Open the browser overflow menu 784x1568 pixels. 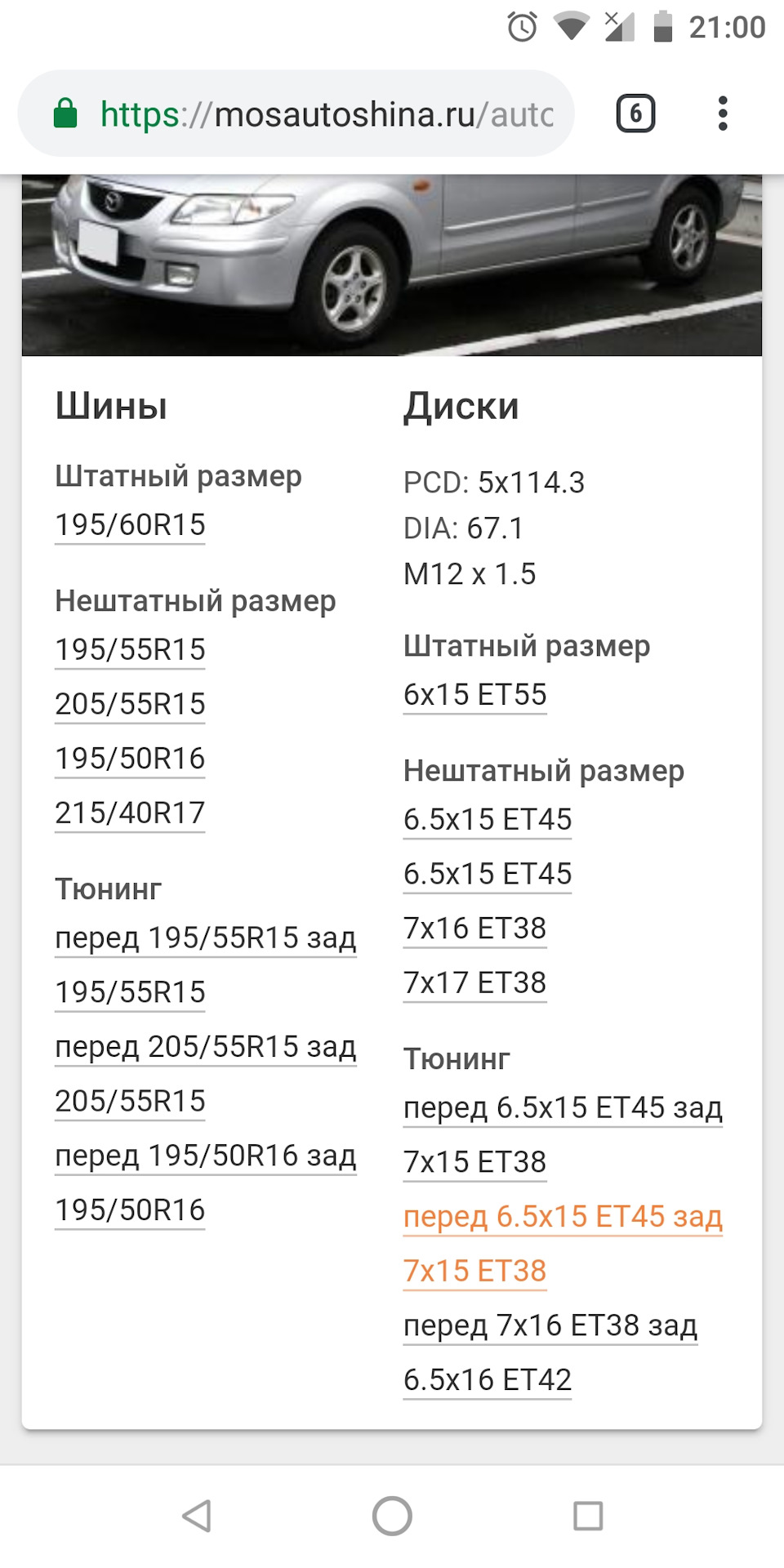722,114
